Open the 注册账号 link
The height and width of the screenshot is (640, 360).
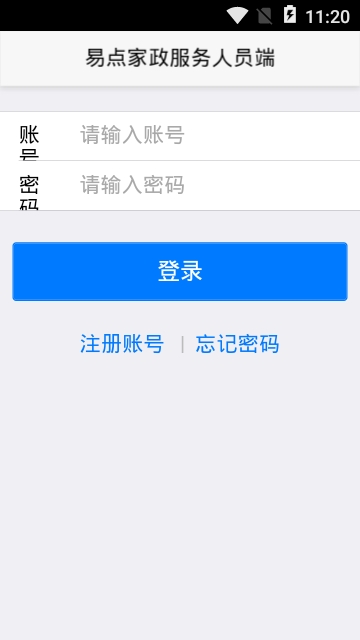coord(122,344)
